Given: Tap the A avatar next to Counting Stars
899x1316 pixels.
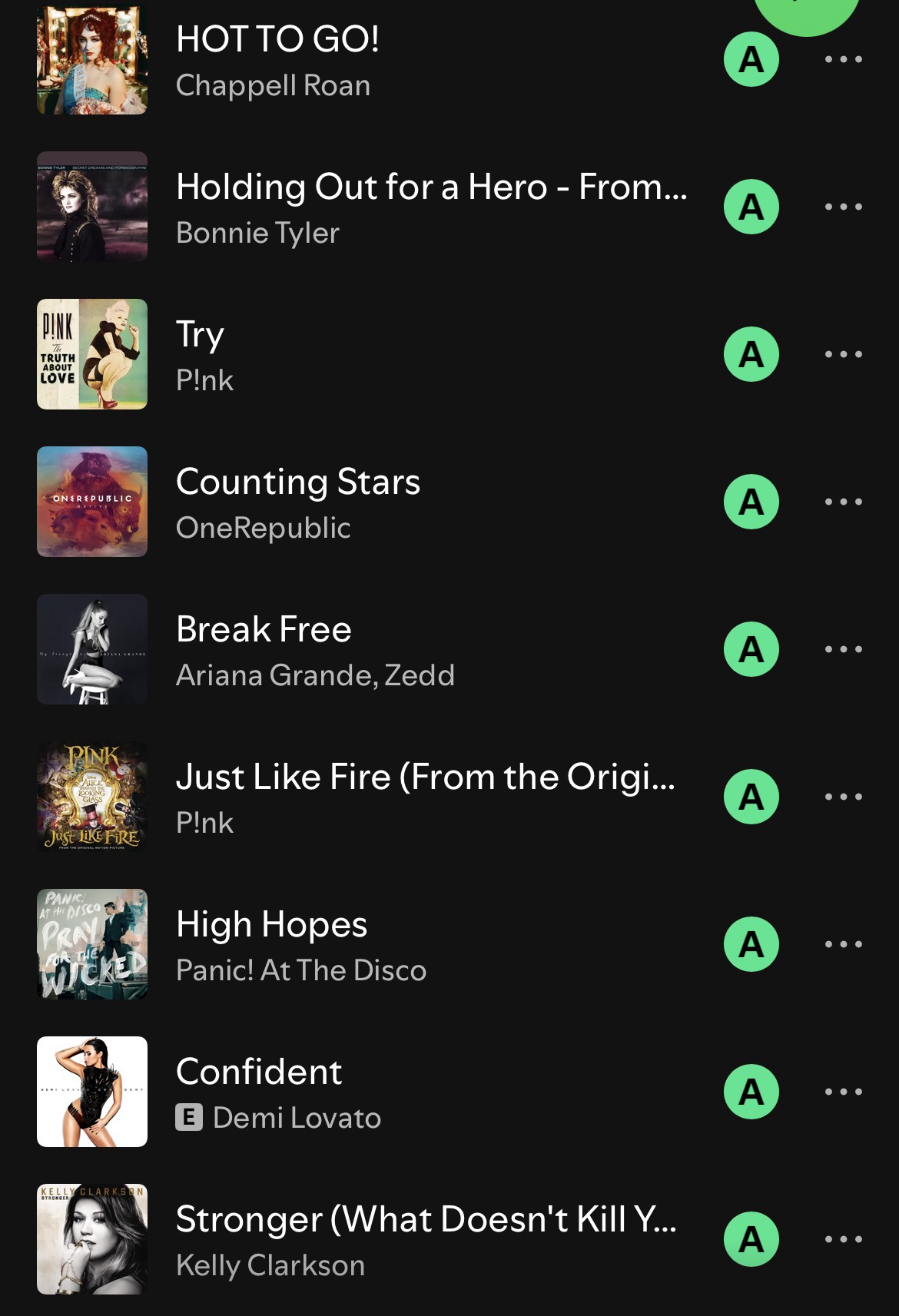Looking at the screenshot, I should 751,502.
